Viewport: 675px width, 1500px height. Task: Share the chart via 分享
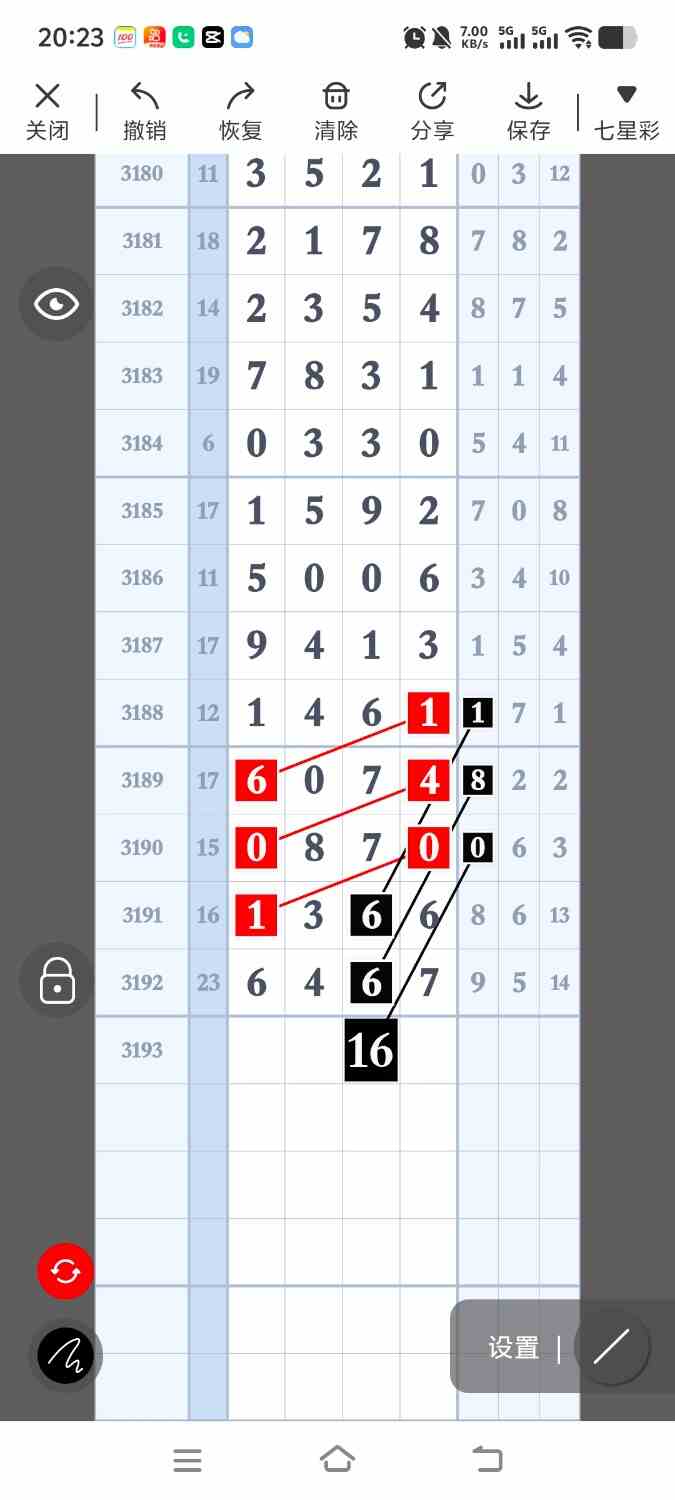432,112
